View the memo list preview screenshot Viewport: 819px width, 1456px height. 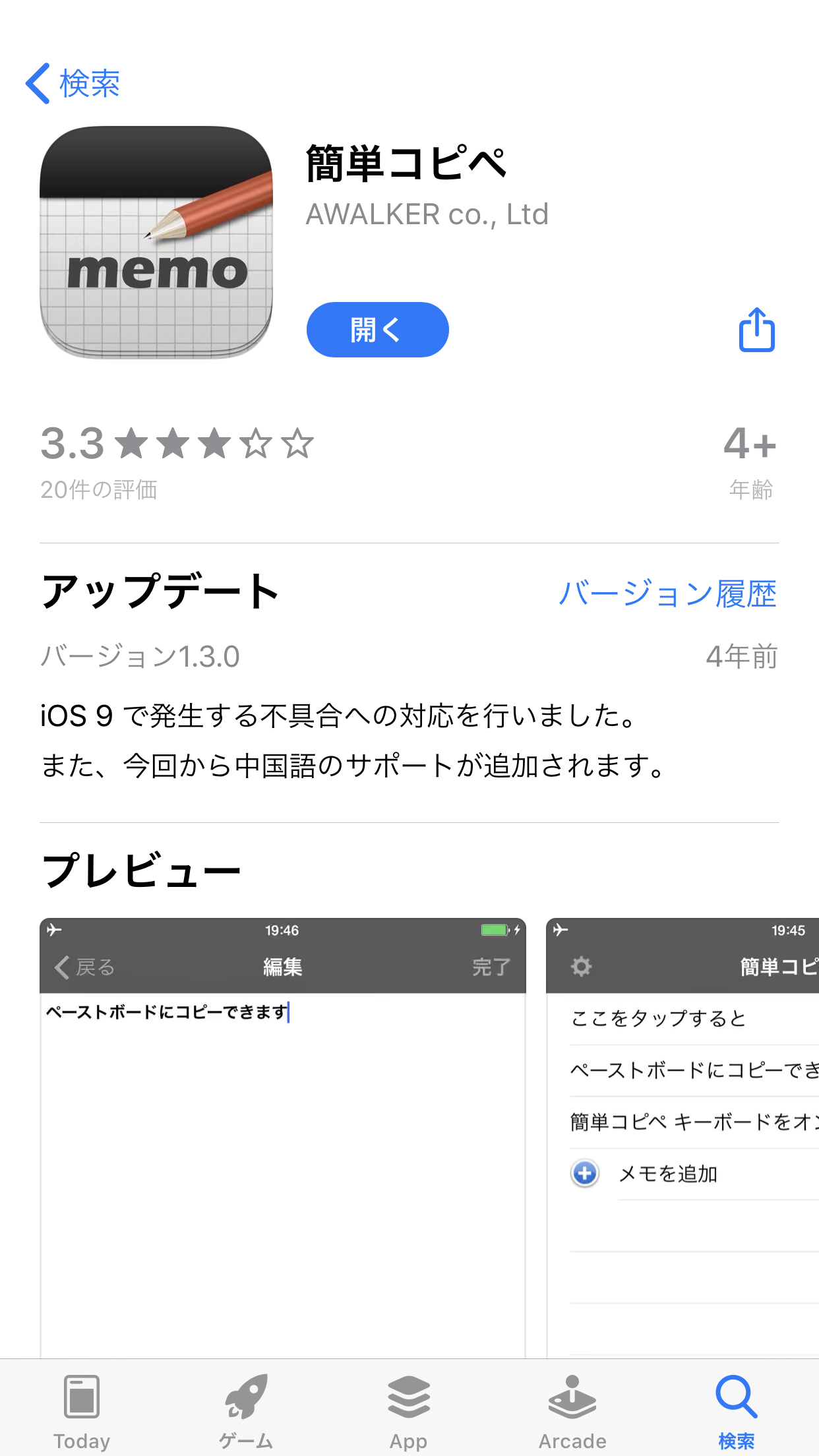[x=682, y=1134]
